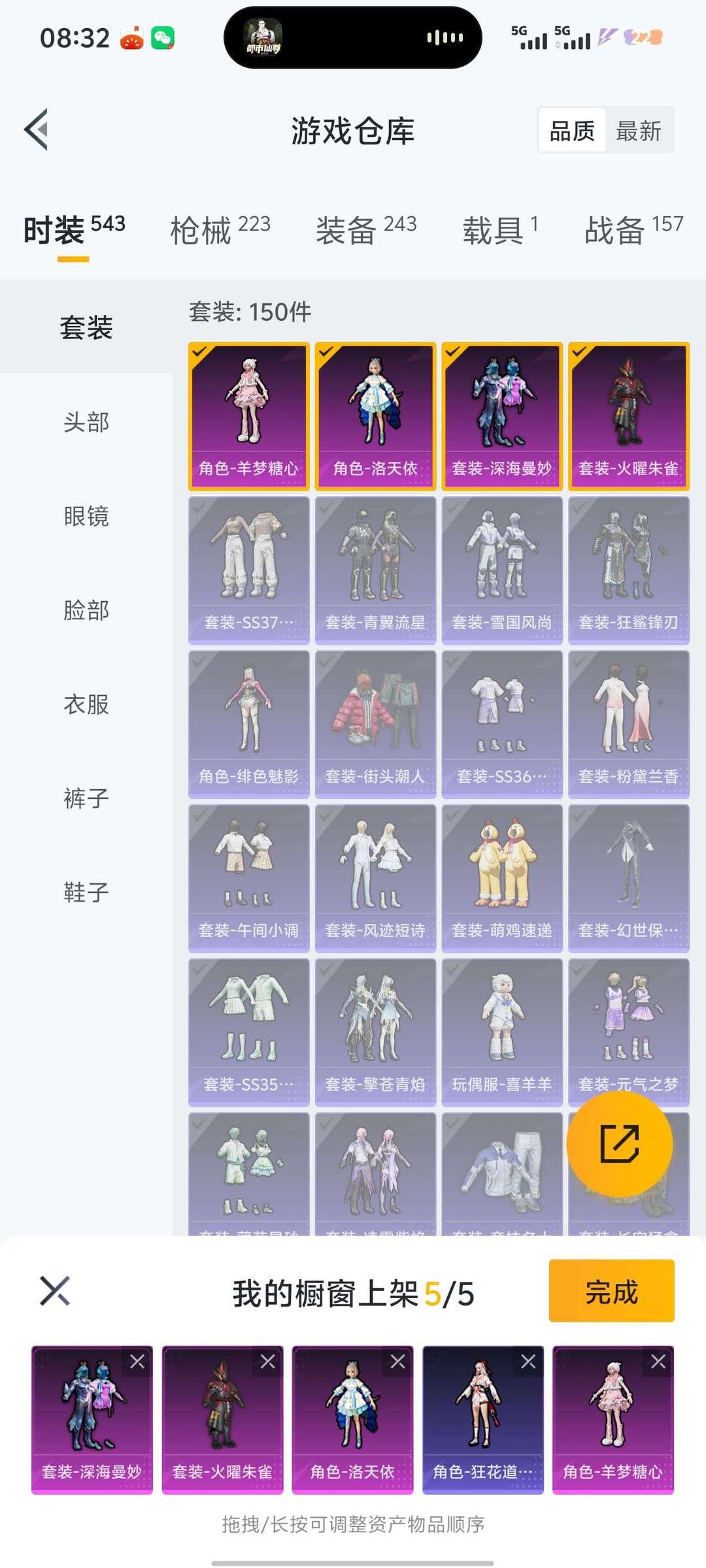This screenshot has width=706, height=1568.
Task: Close the 我的橱窗上架 panel
Action: point(55,1291)
